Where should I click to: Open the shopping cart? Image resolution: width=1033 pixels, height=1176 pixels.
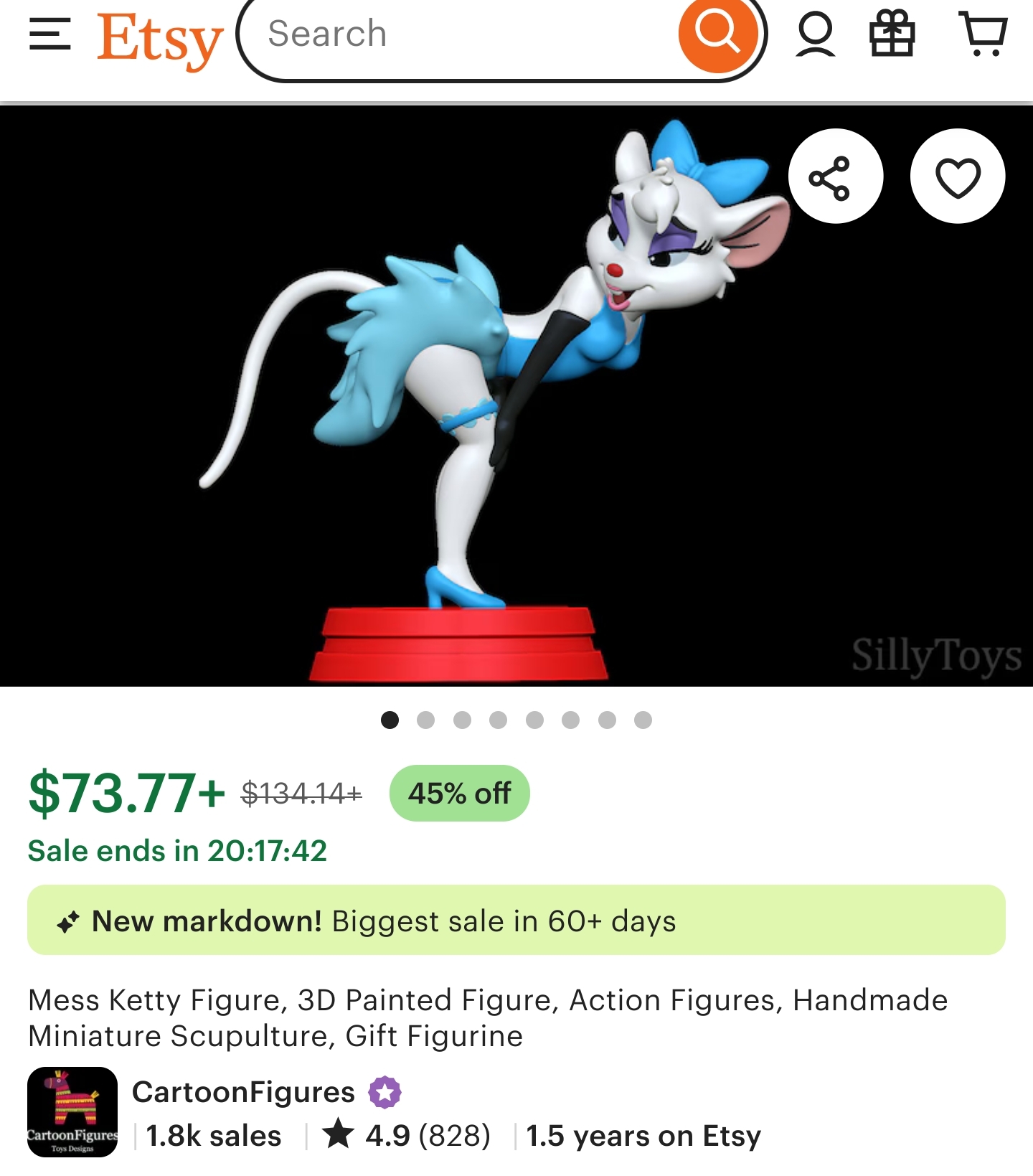pos(983,34)
